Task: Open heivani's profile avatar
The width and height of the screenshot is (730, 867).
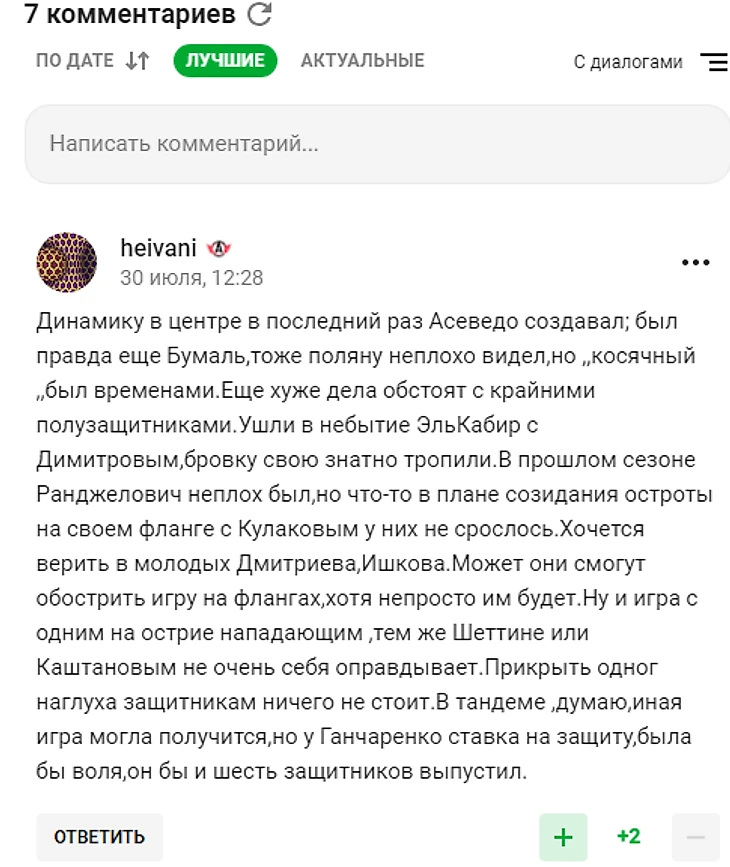Action: [67, 263]
